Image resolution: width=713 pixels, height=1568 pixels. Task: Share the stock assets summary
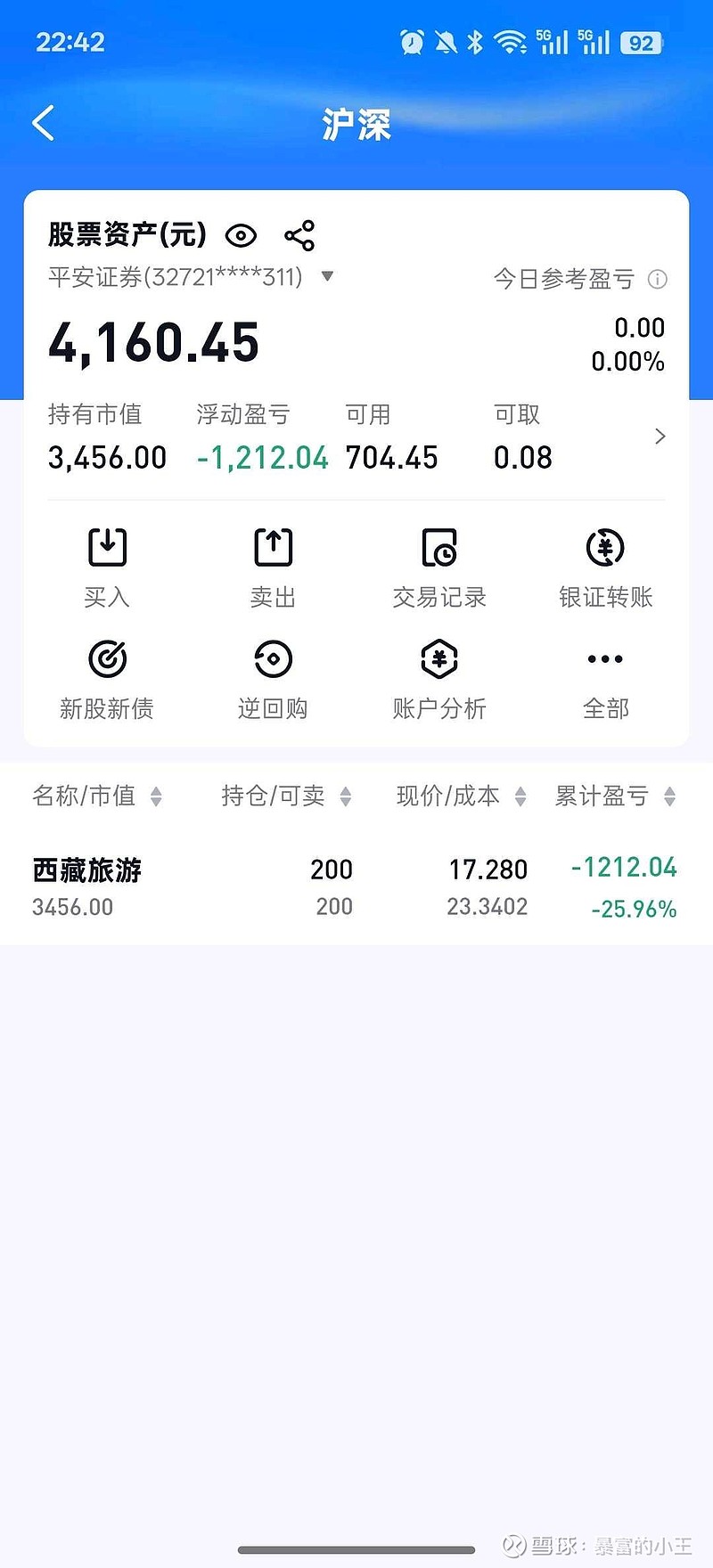[x=299, y=236]
